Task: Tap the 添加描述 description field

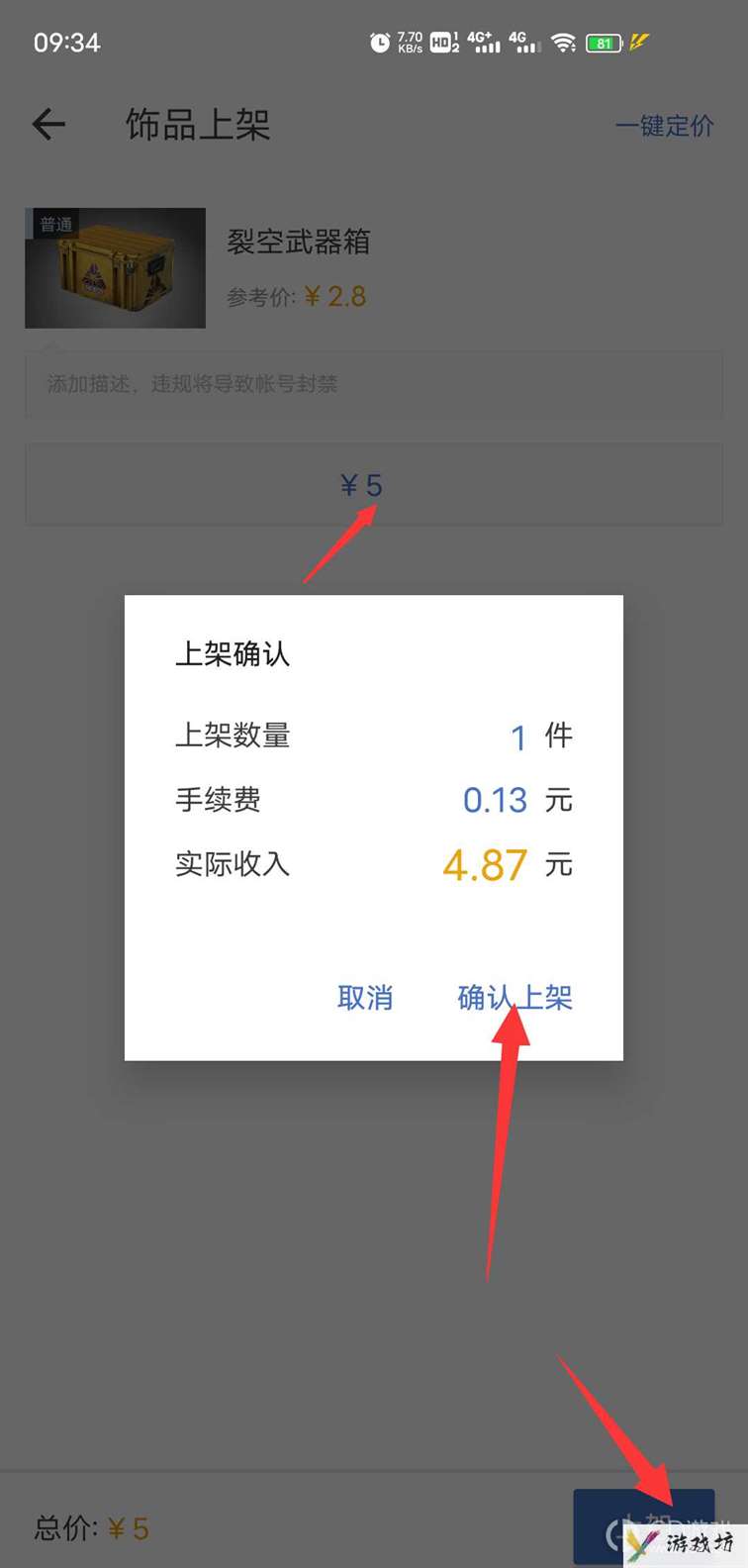Action: coord(374,383)
